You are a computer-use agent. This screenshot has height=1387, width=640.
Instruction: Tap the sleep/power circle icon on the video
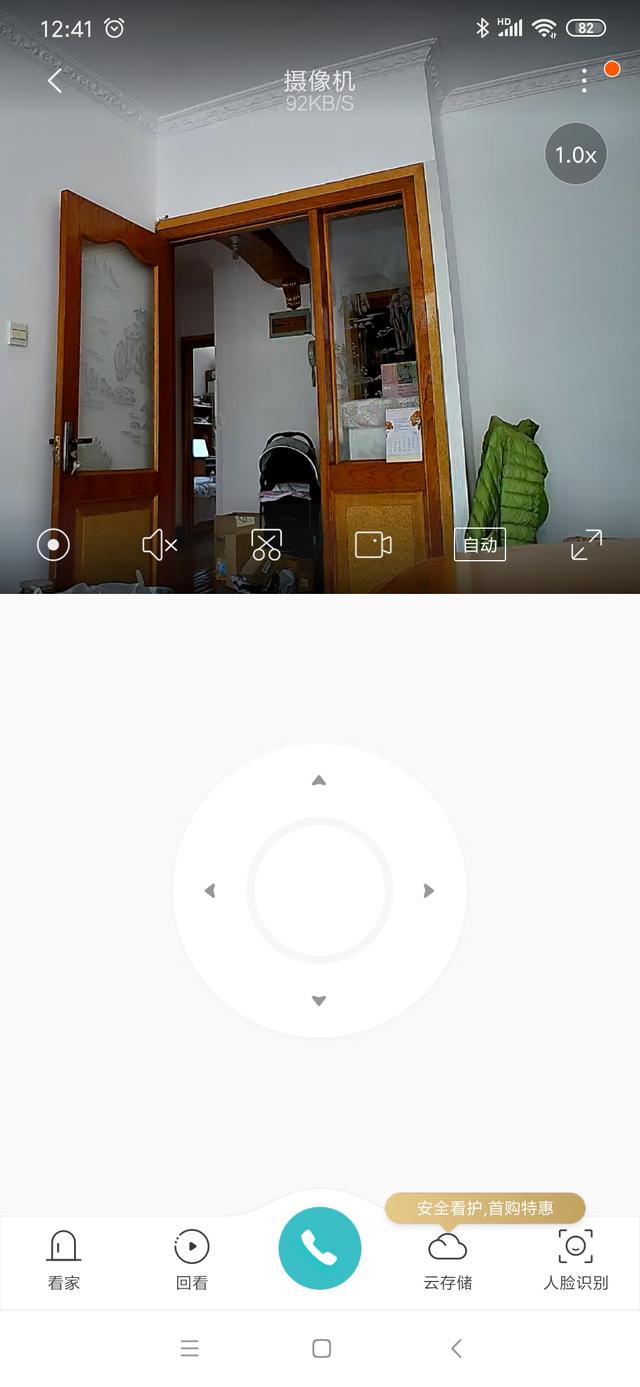[53, 545]
